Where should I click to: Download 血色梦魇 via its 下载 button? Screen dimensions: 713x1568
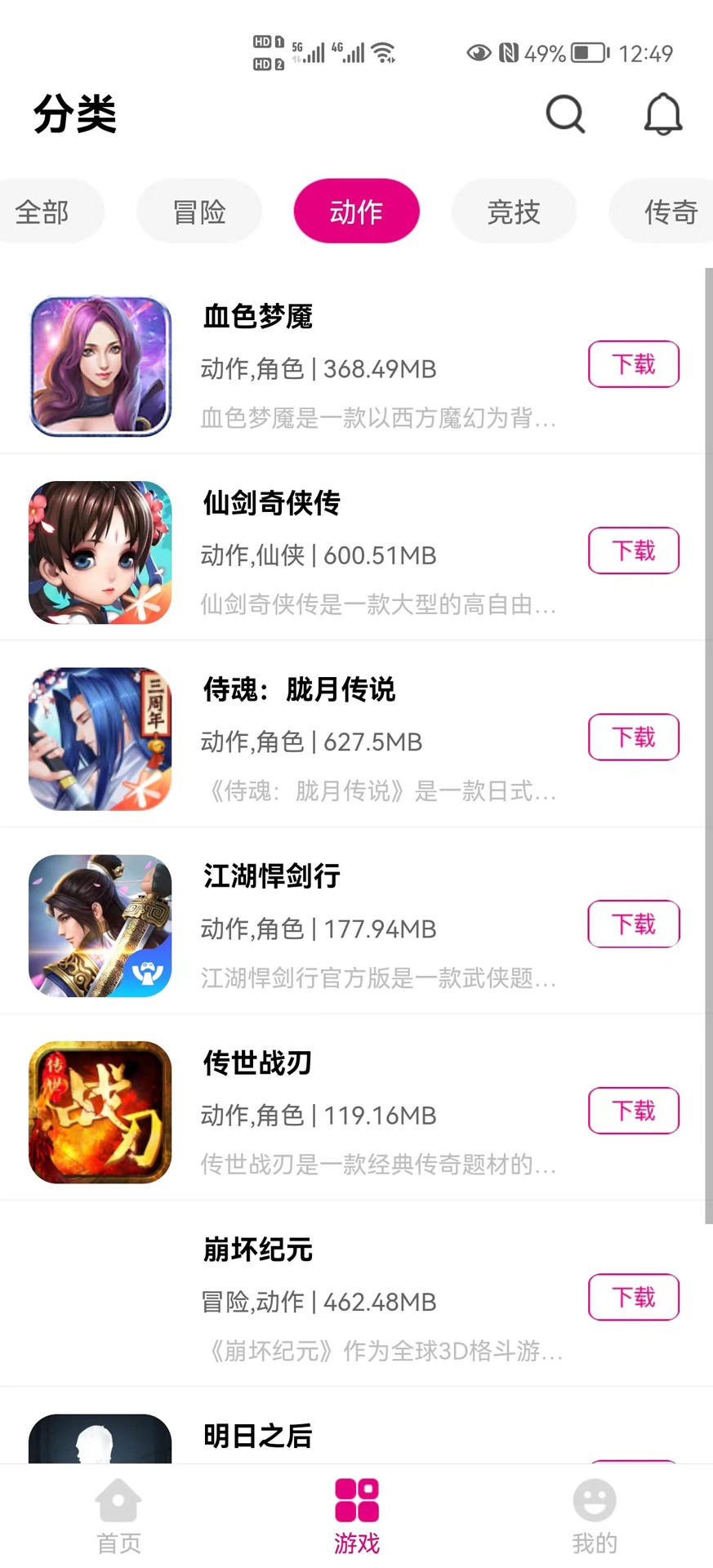coord(634,364)
